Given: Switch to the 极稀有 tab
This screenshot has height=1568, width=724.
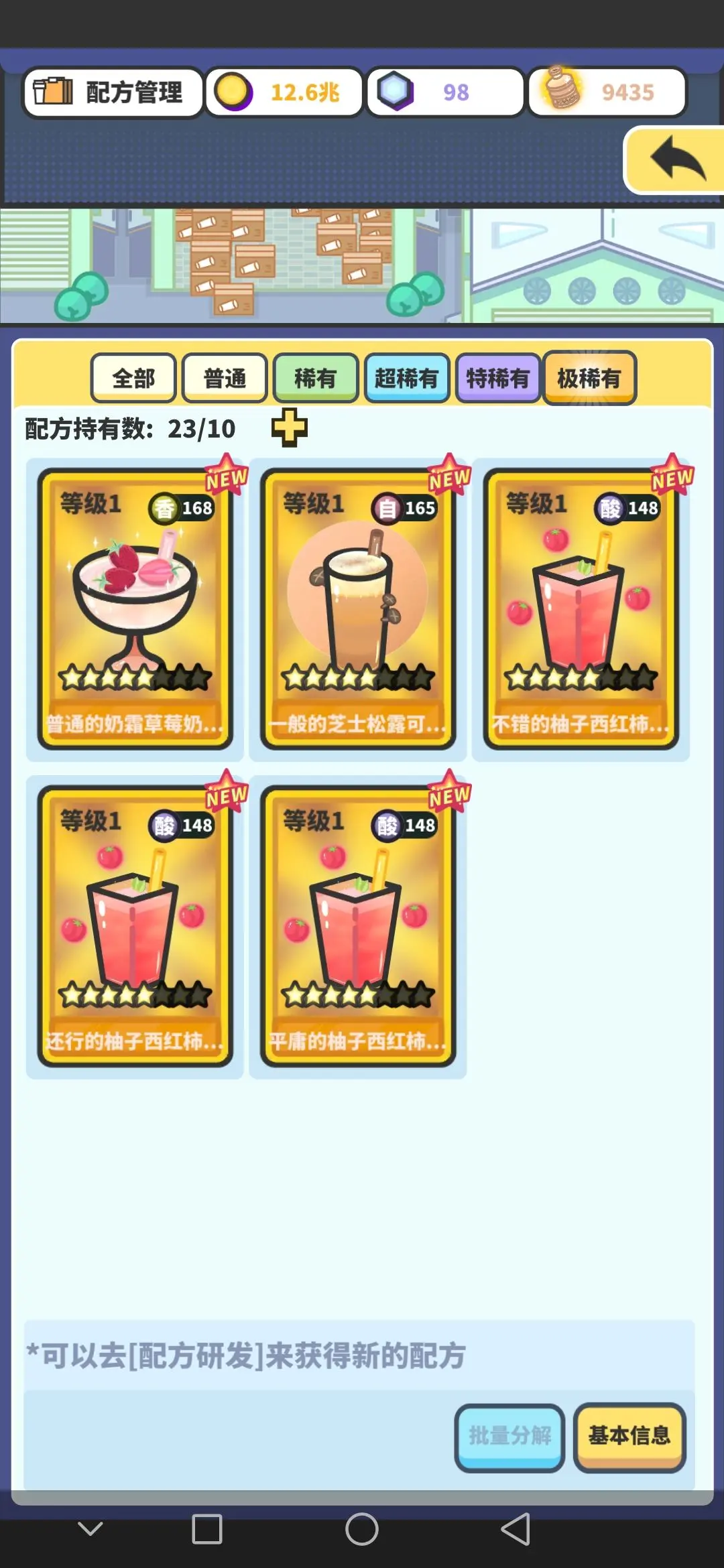Looking at the screenshot, I should tap(589, 379).
